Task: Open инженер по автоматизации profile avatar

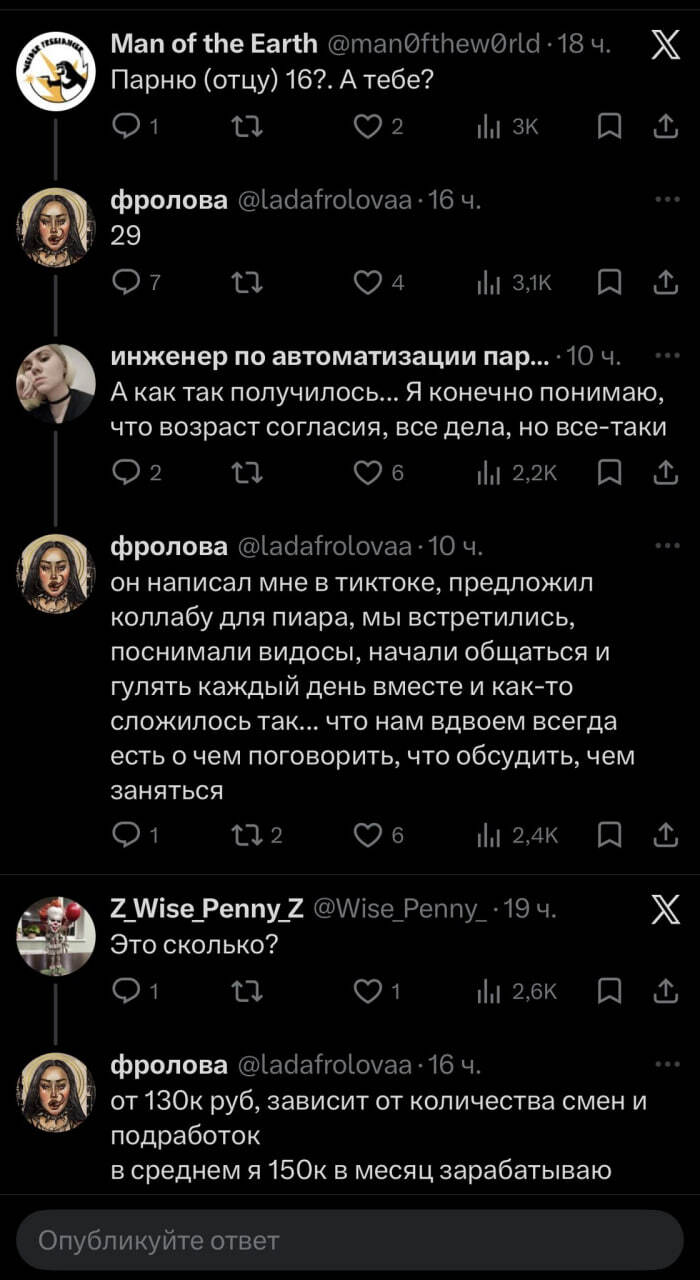Action: click(x=56, y=383)
